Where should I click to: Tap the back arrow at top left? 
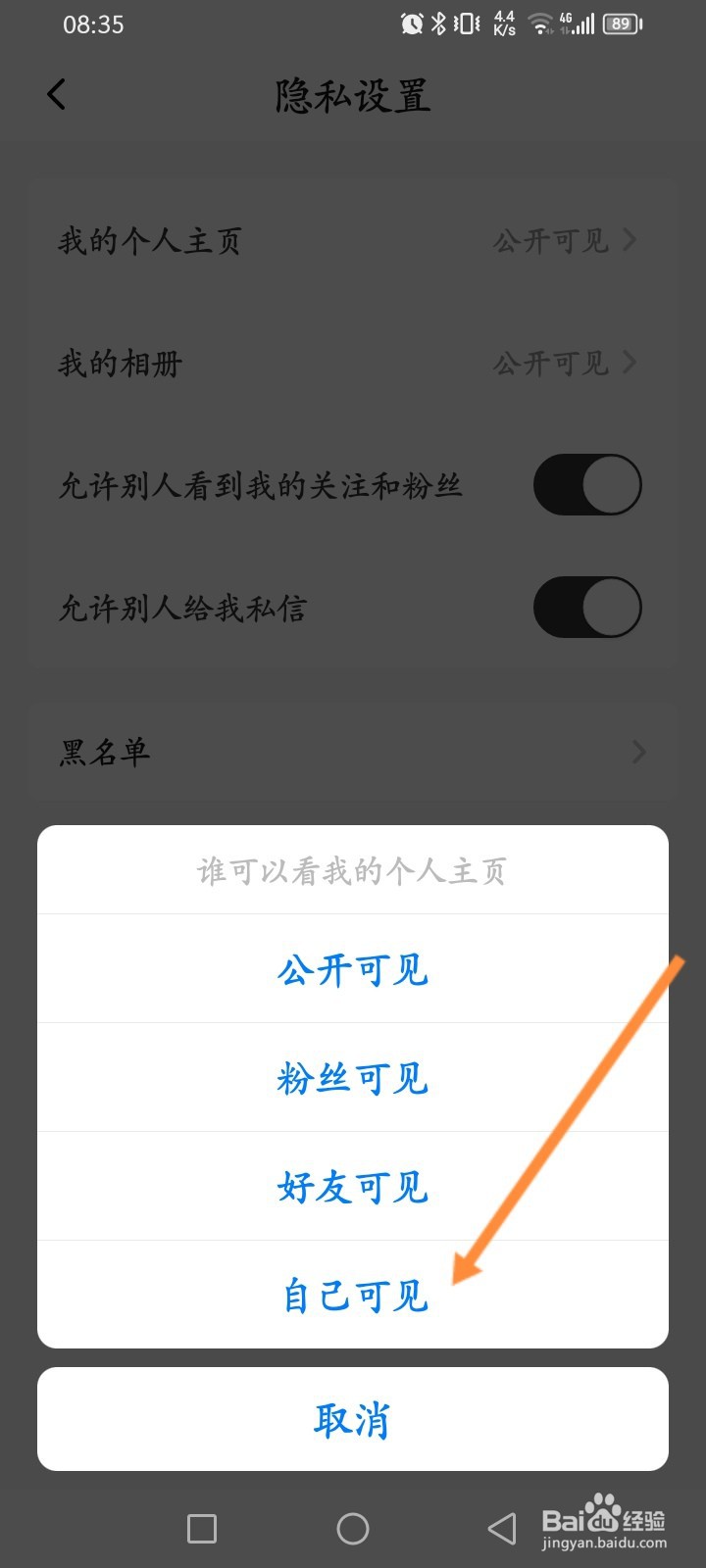coord(56,94)
